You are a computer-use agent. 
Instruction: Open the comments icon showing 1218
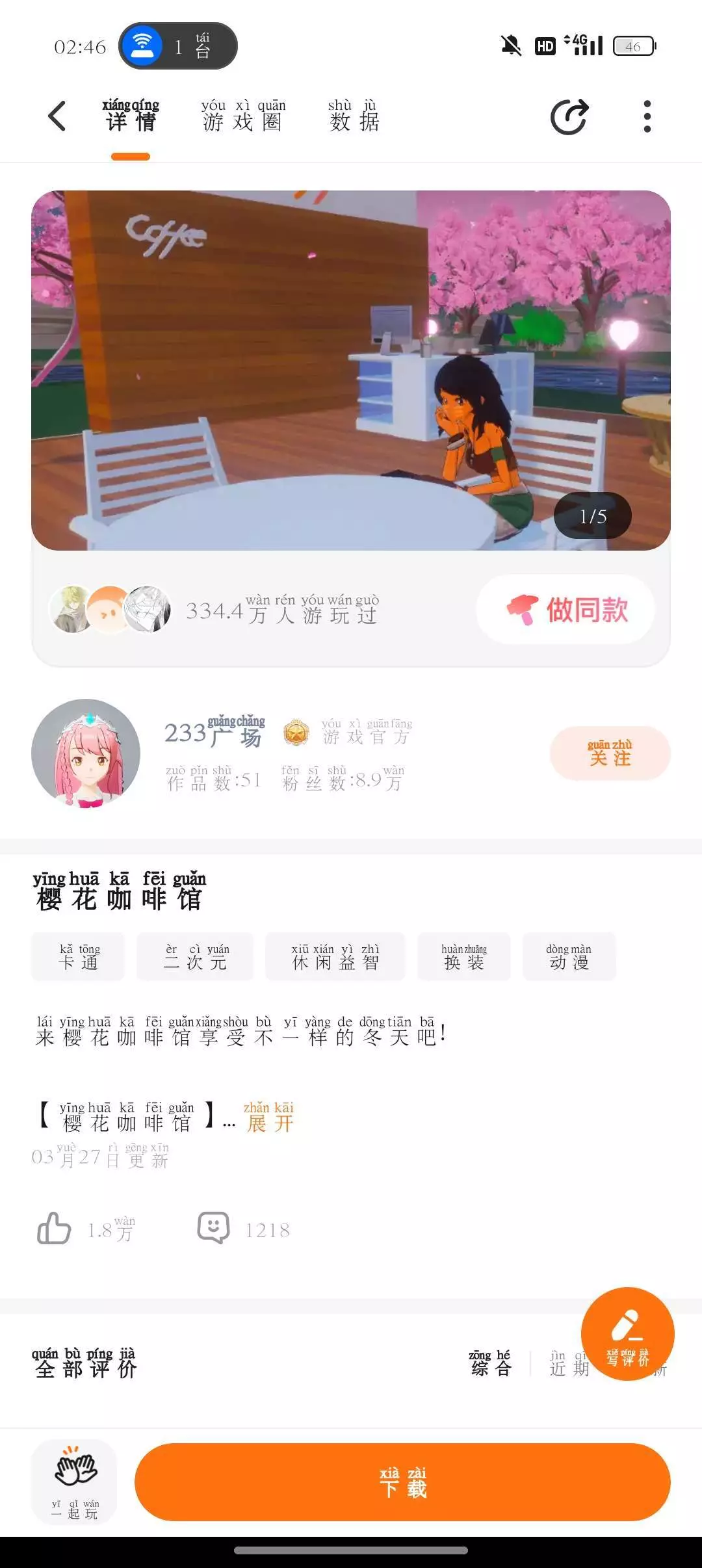point(213,1228)
